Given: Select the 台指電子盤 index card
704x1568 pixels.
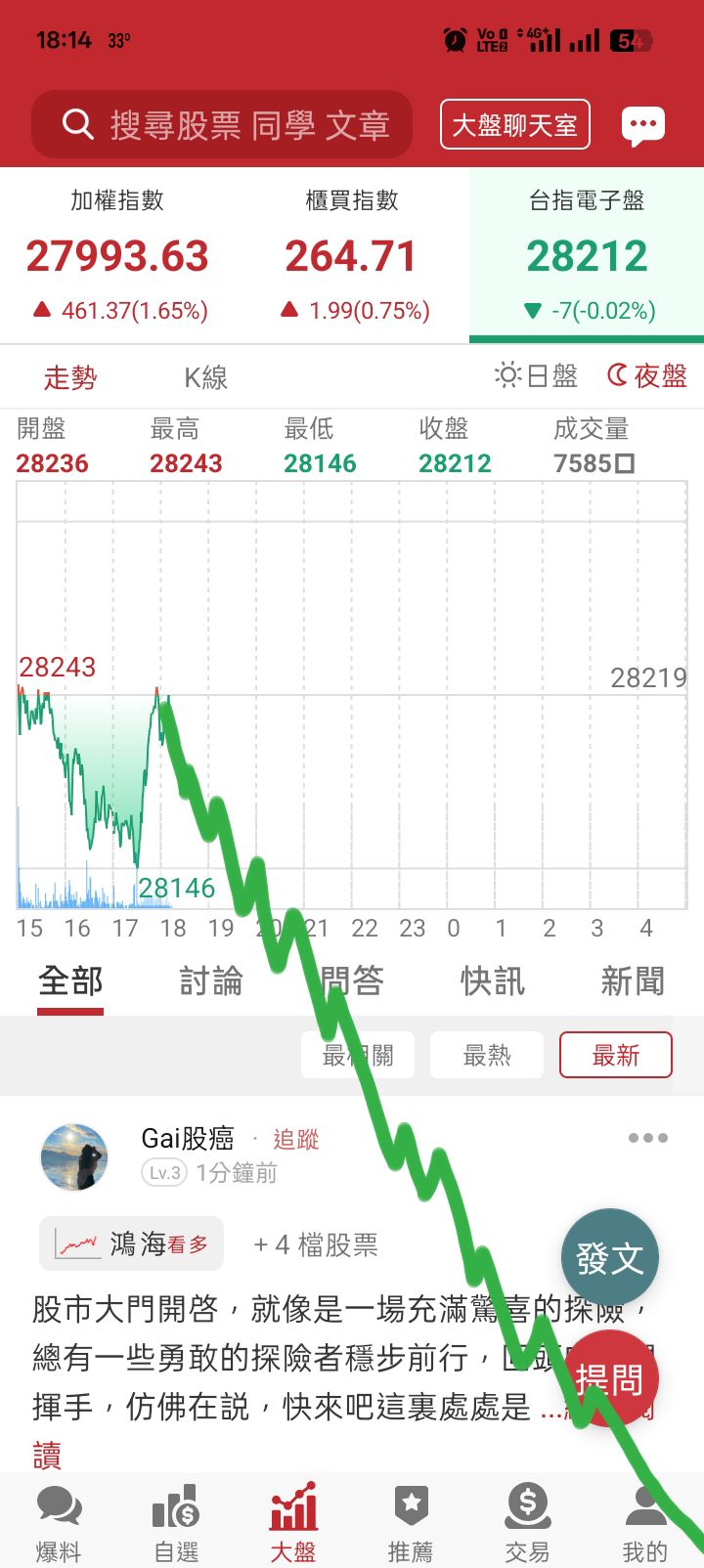Looking at the screenshot, I should [x=587, y=255].
